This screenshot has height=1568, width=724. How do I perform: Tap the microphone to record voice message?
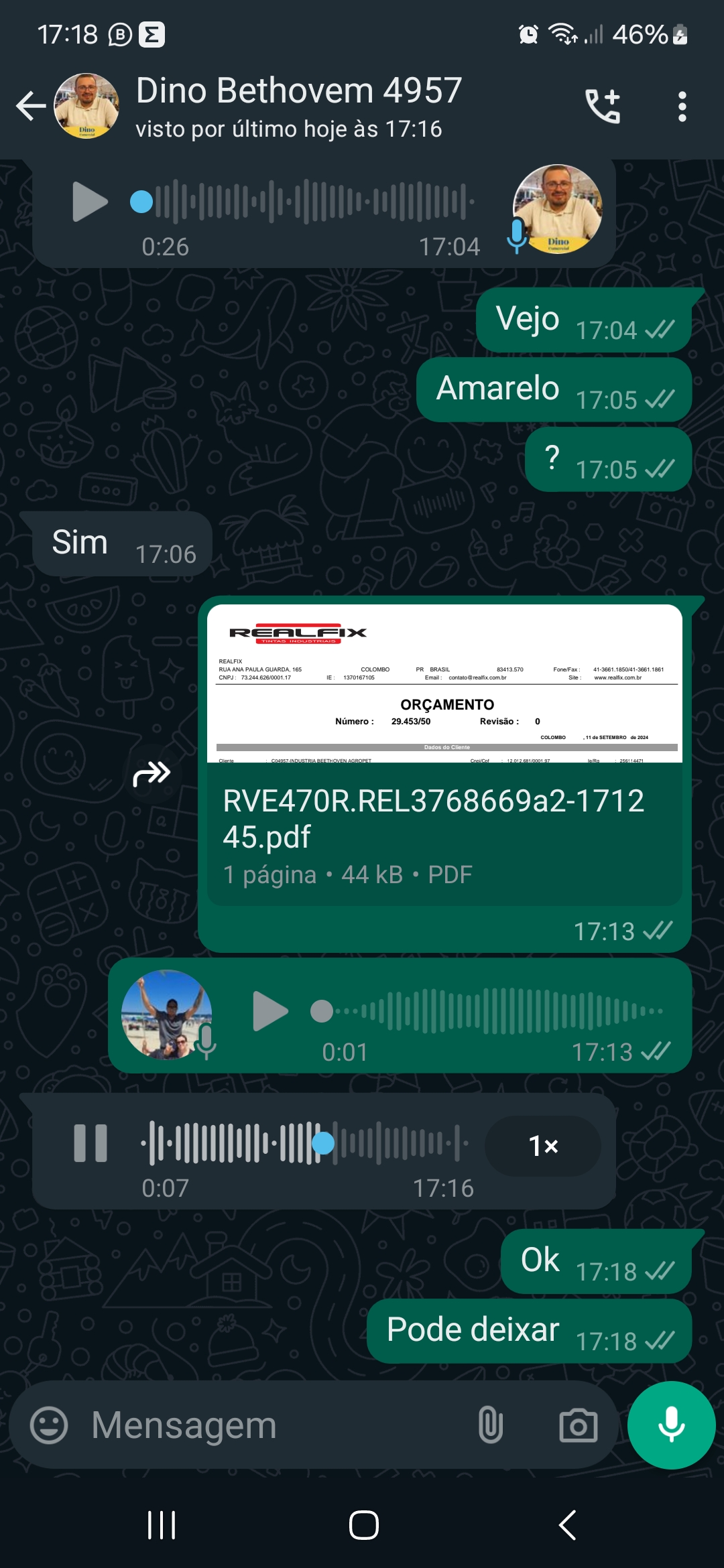[x=671, y=1425]
